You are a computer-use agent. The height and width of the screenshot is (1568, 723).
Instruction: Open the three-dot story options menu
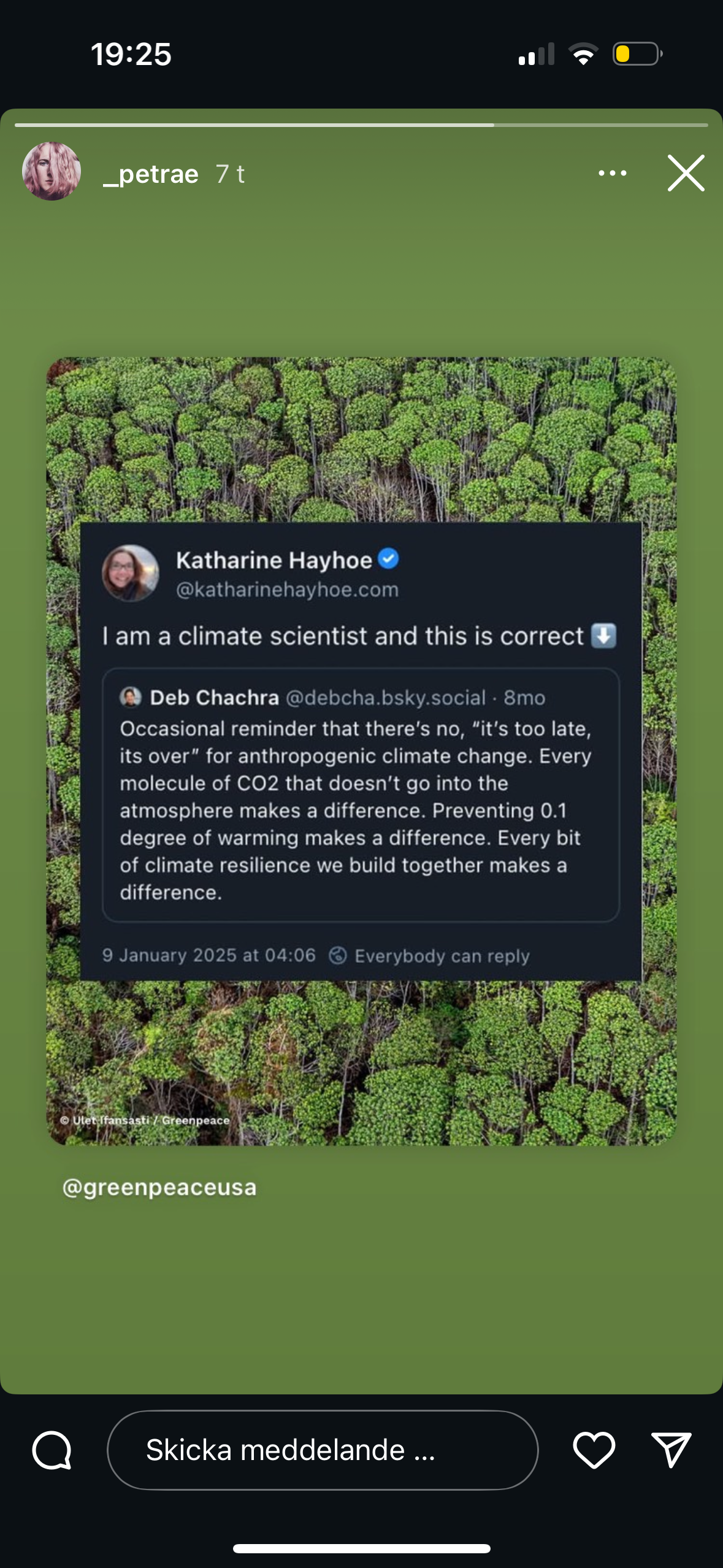612,174
